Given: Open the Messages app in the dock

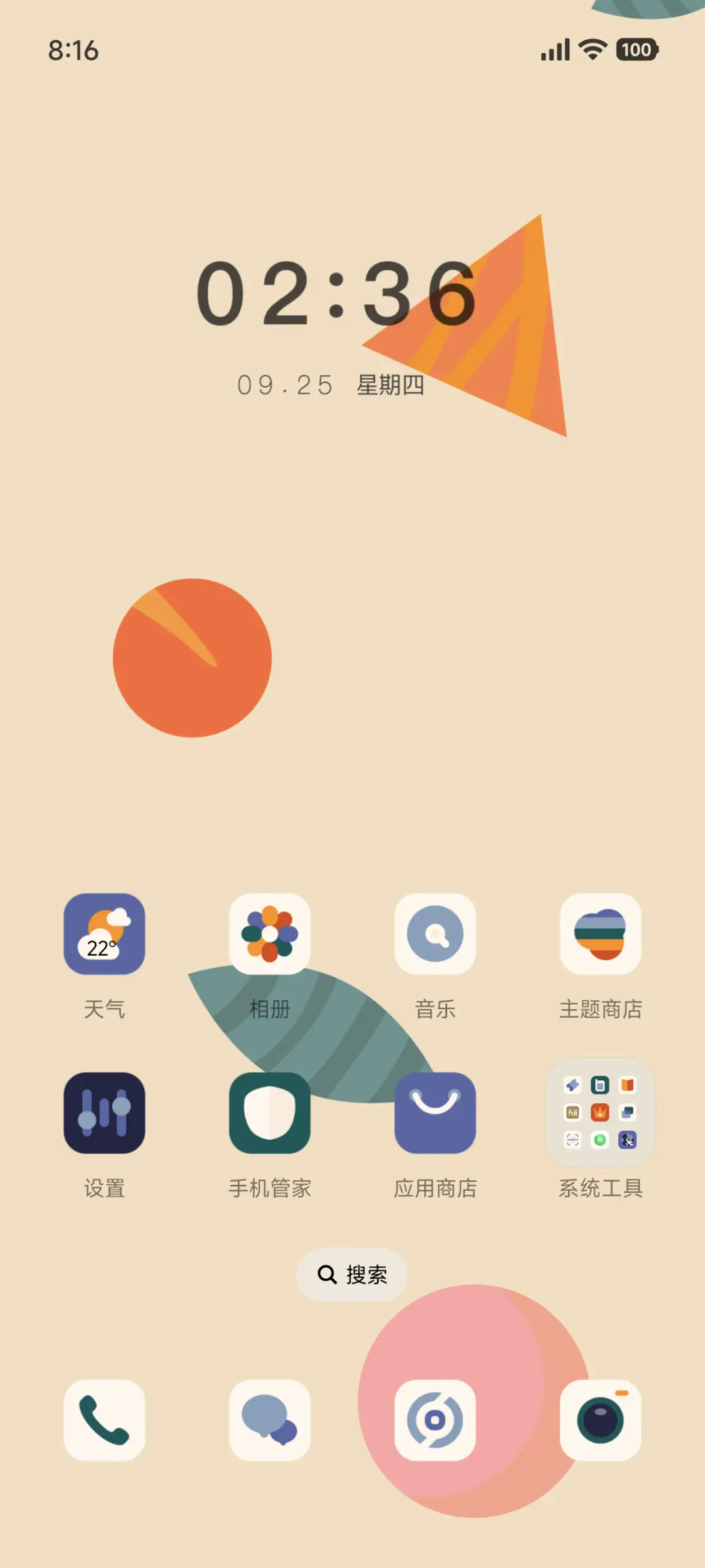Looking at the screenshot, I should (x=270, y=1420).
